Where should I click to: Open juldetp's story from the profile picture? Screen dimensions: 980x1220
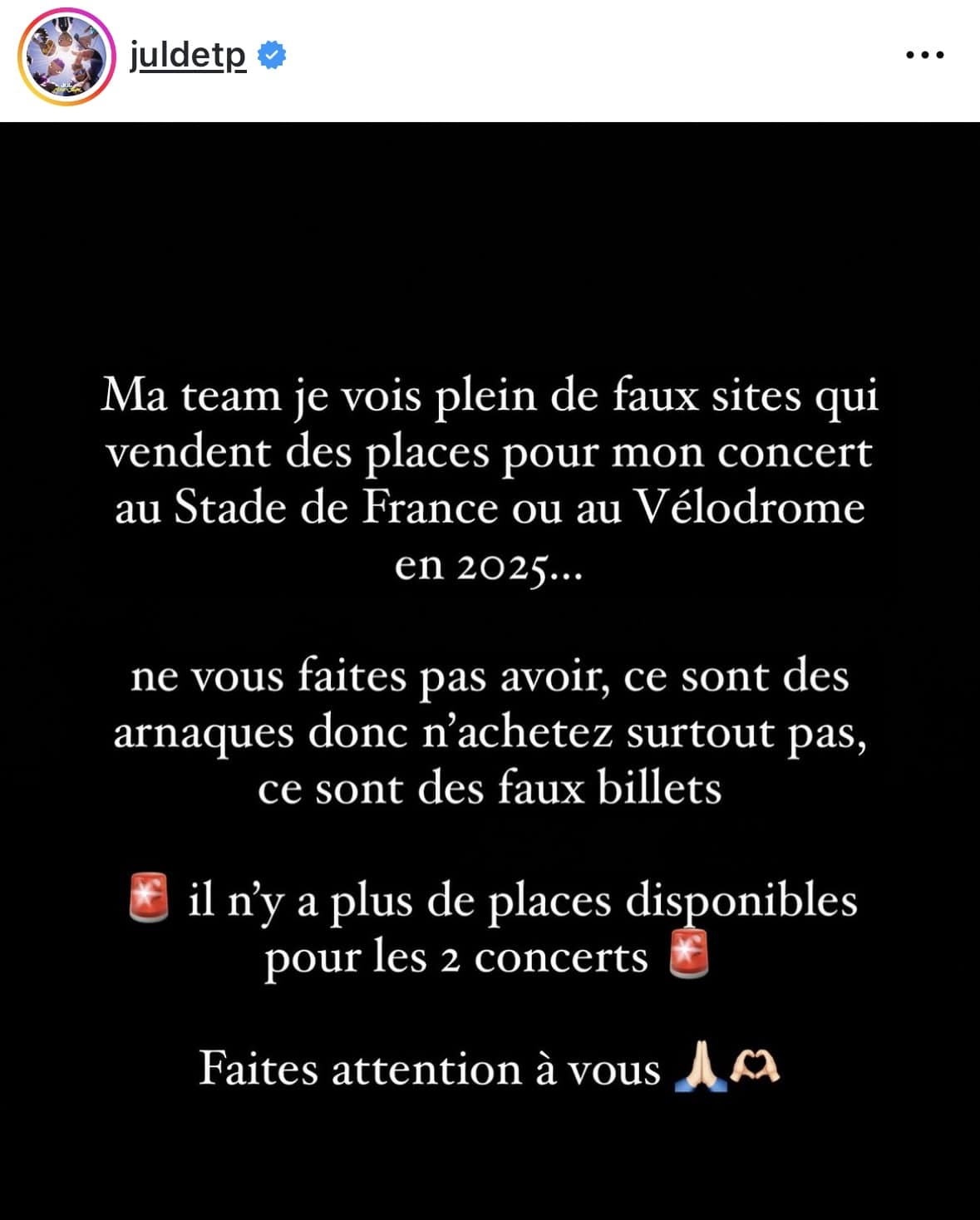66,57
